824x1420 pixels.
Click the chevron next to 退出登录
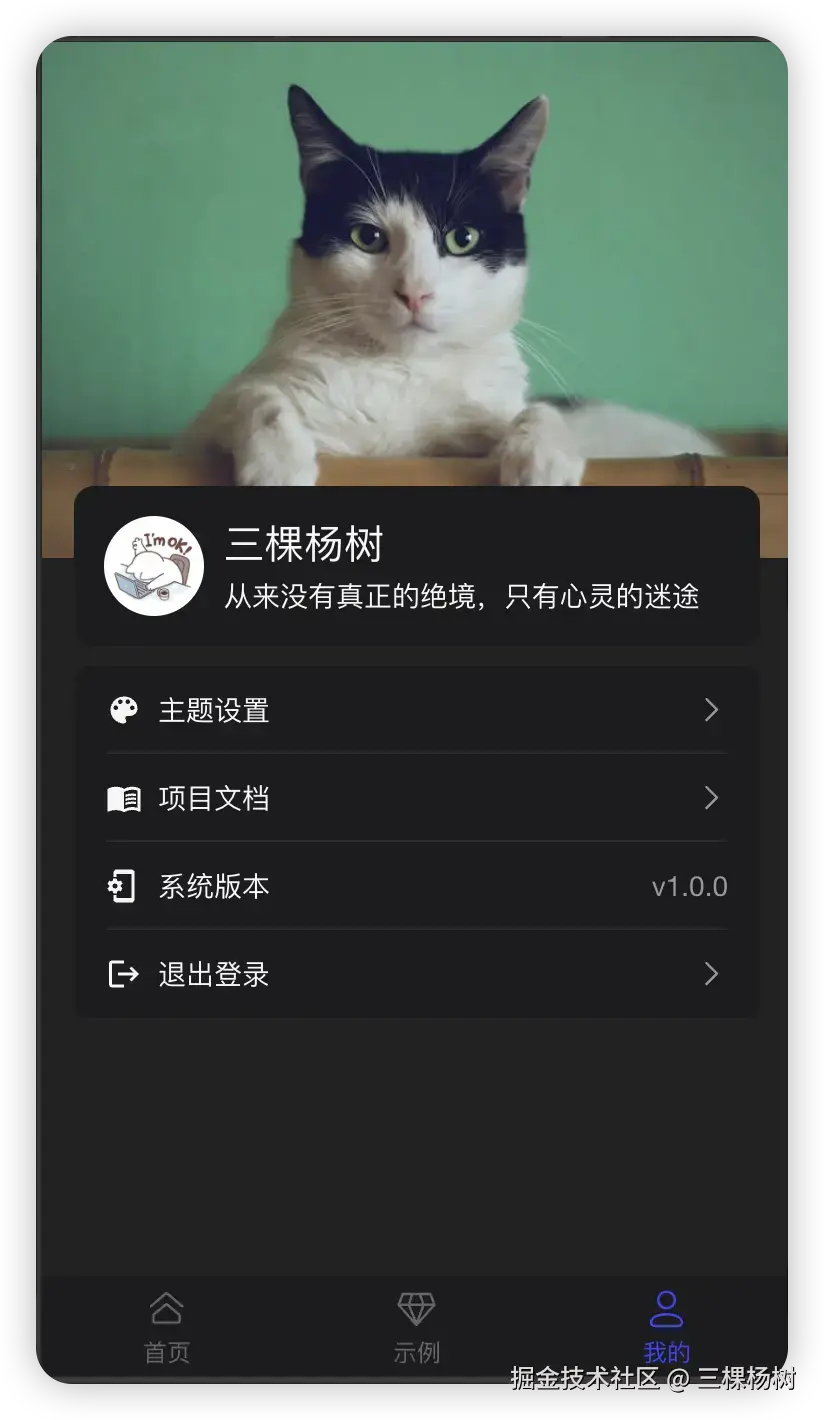[x=711, y=974]
